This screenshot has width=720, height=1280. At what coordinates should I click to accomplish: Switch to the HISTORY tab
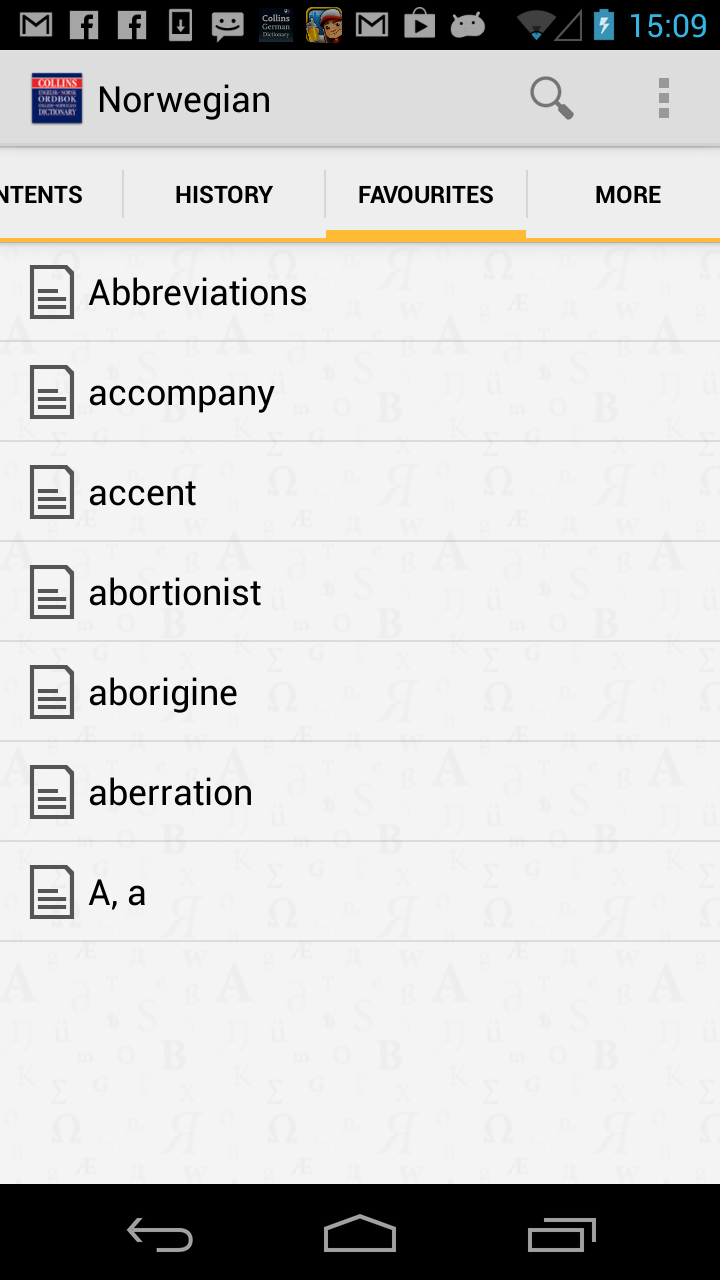224,194
